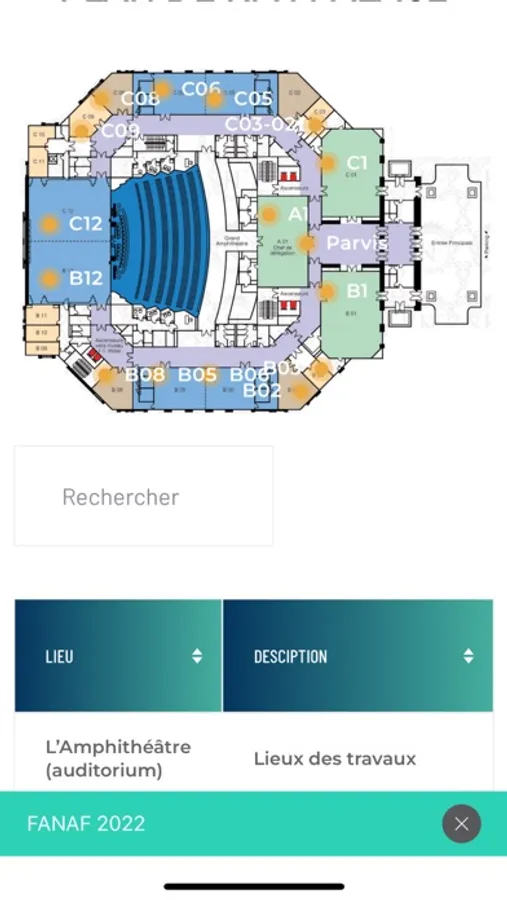
Task: Tap the C05 room hotspot
Action: (x=215, y=99)
